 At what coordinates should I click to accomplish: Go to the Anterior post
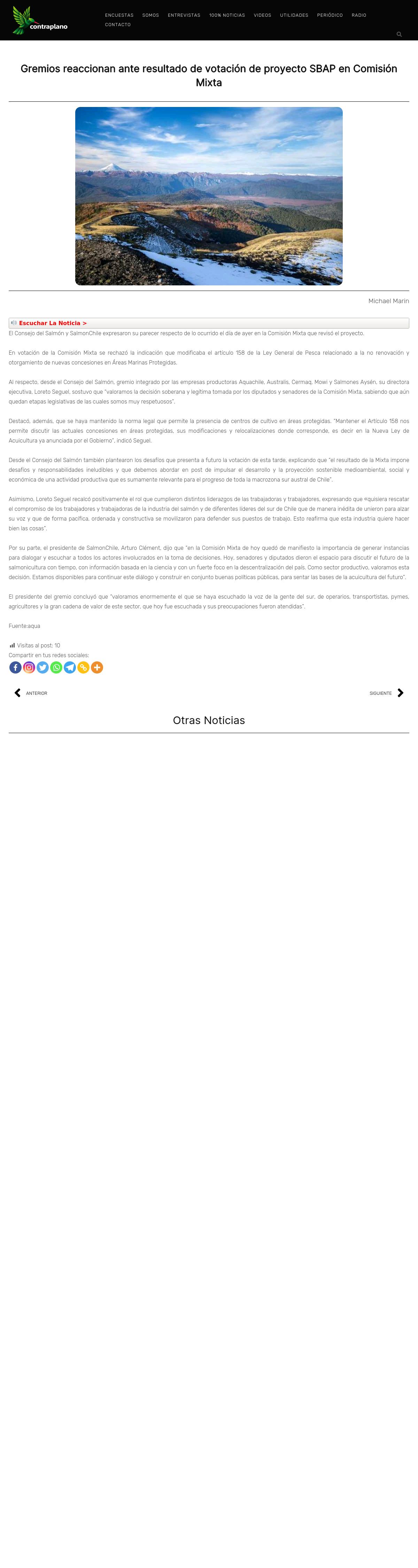point(31,693)
